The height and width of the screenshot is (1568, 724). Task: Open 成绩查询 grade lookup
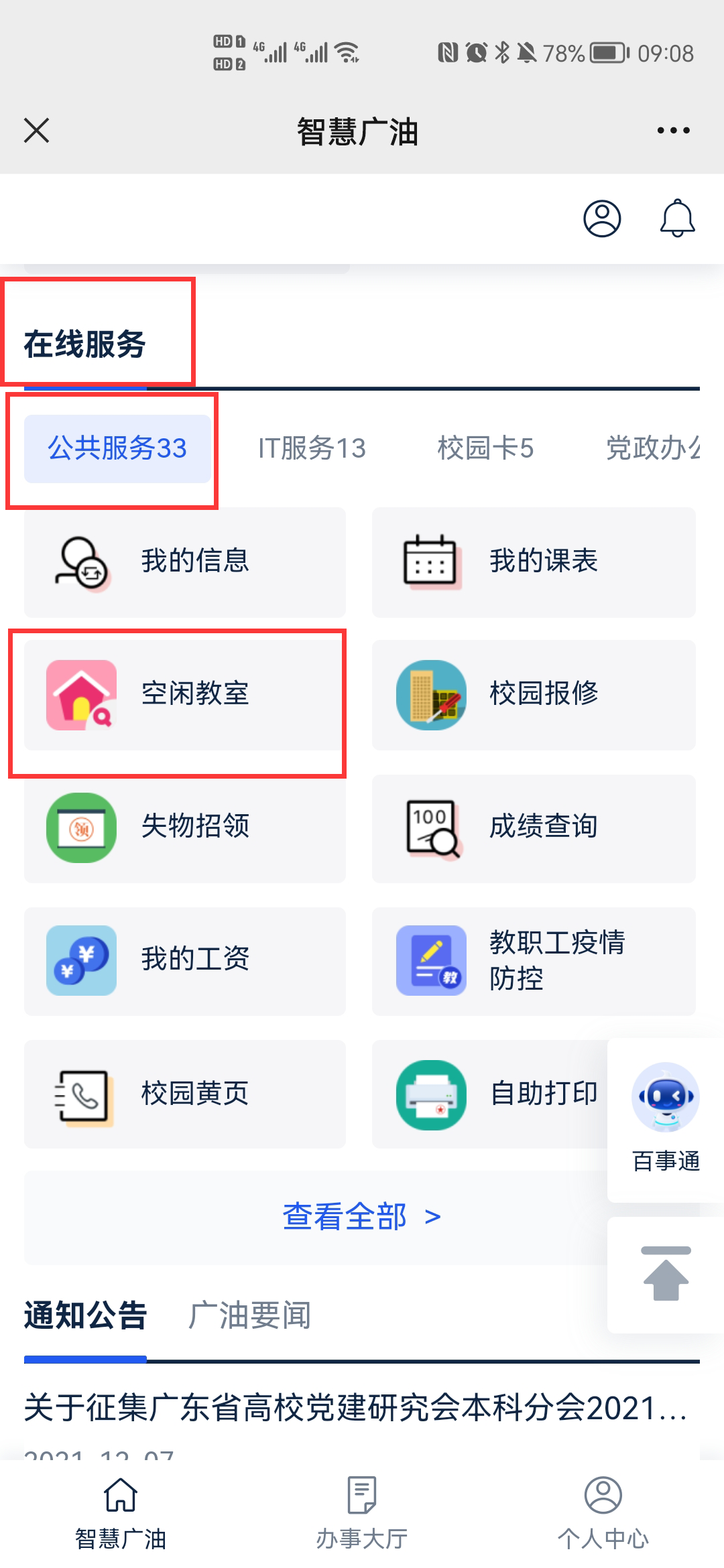[534, 827]
